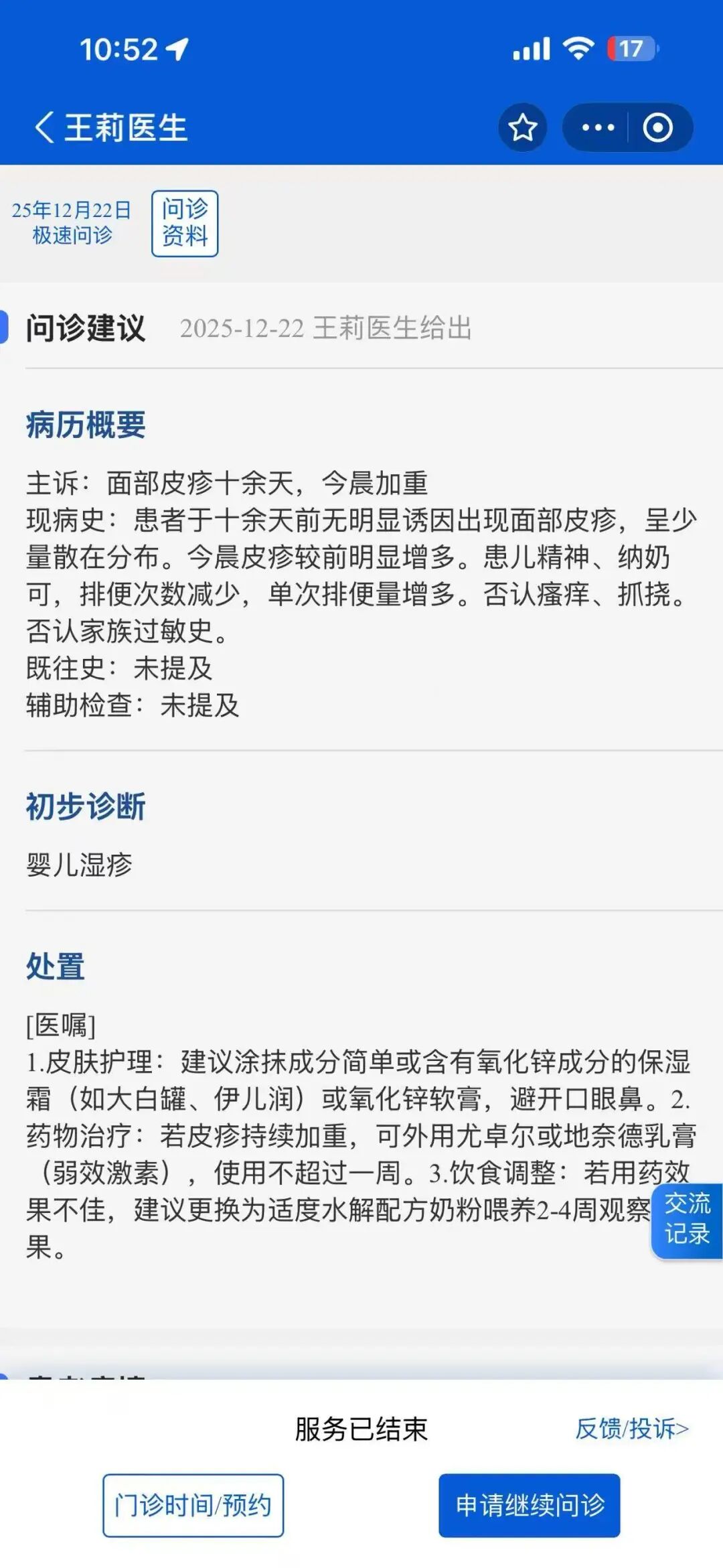Tap 门诊时间/预约 to book clinic visit

[x=193, y=1505]
